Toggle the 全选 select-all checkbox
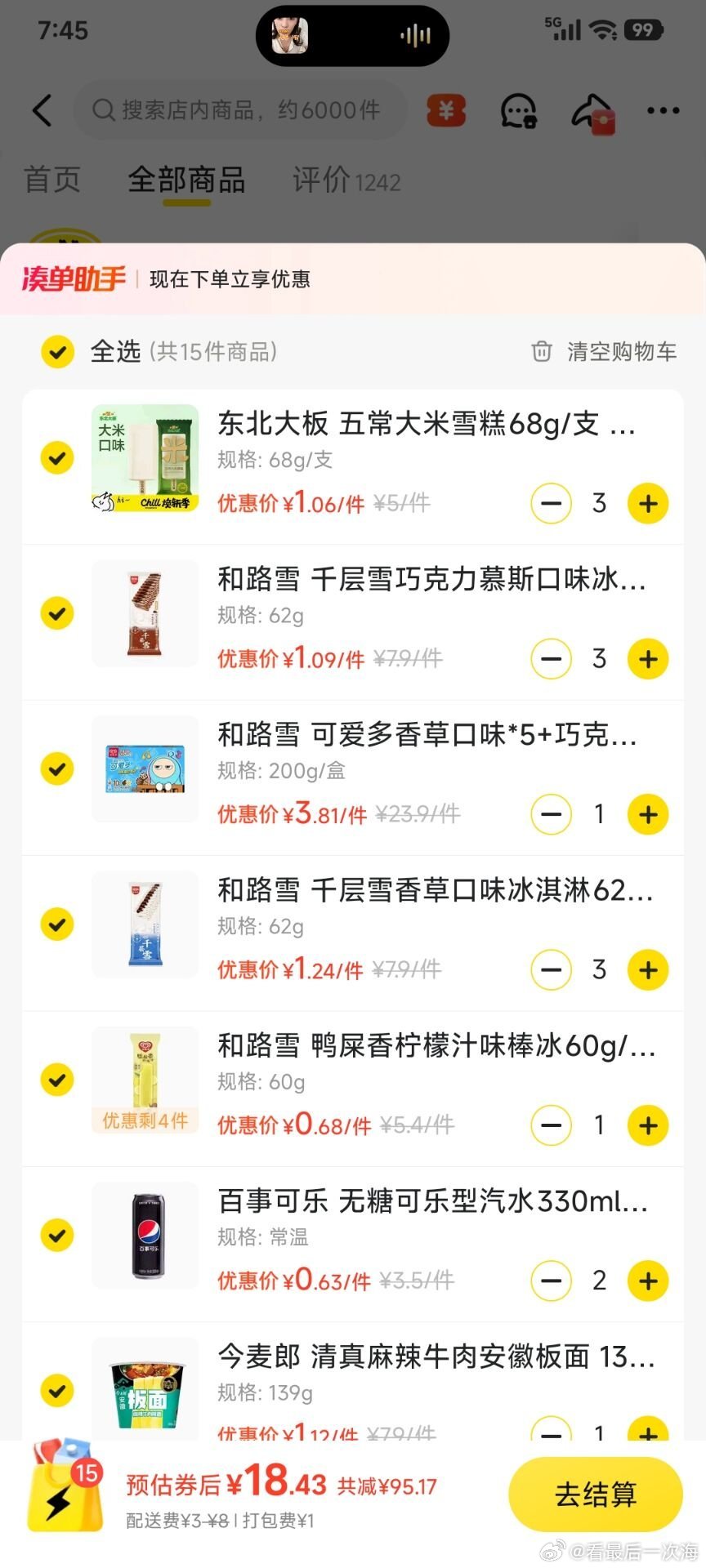The width and height of the screenshot is (706, 1568). 57,352
